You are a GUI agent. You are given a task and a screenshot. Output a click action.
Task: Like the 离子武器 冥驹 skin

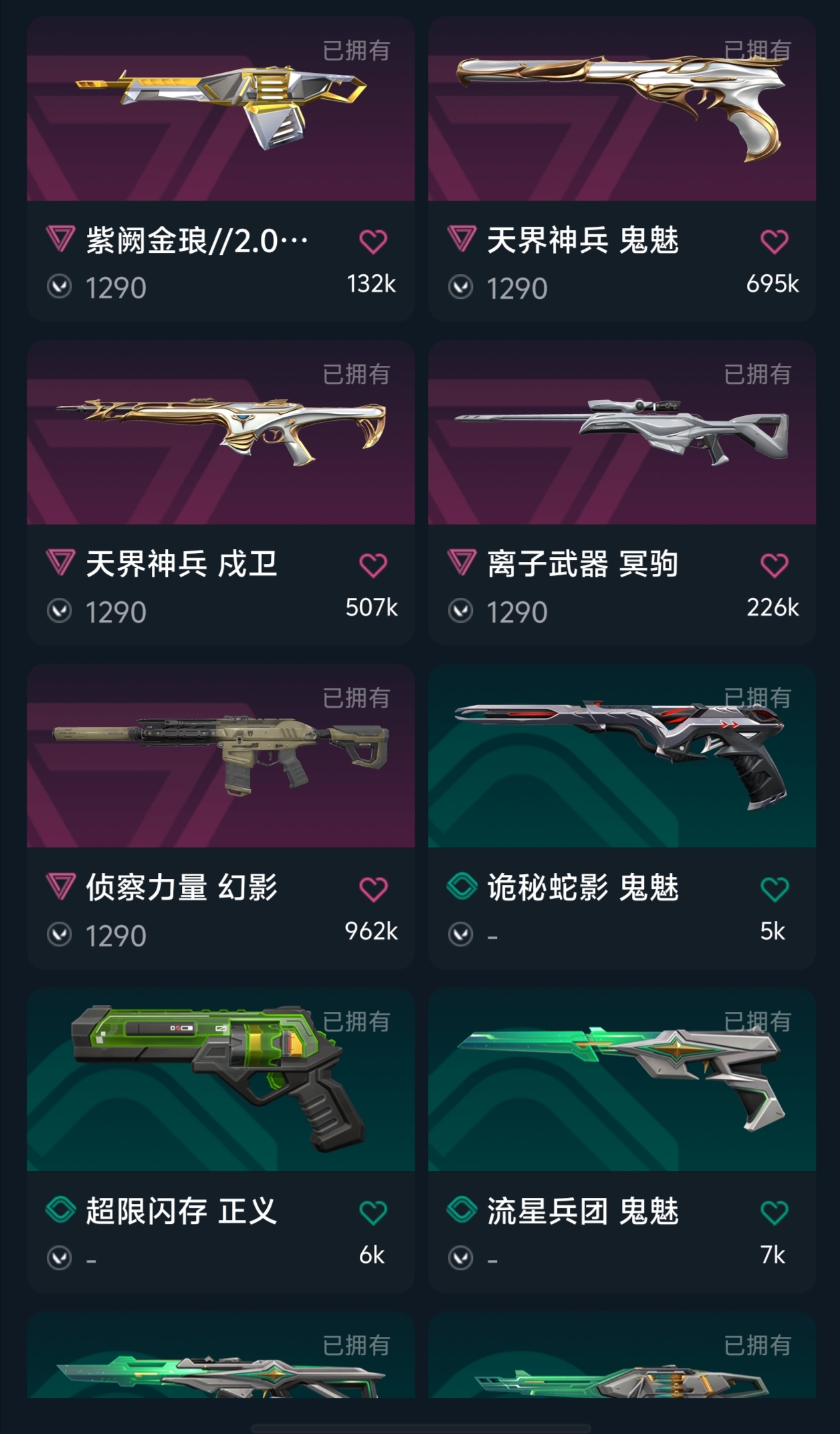pyautogui.click(x=774, y=565)
